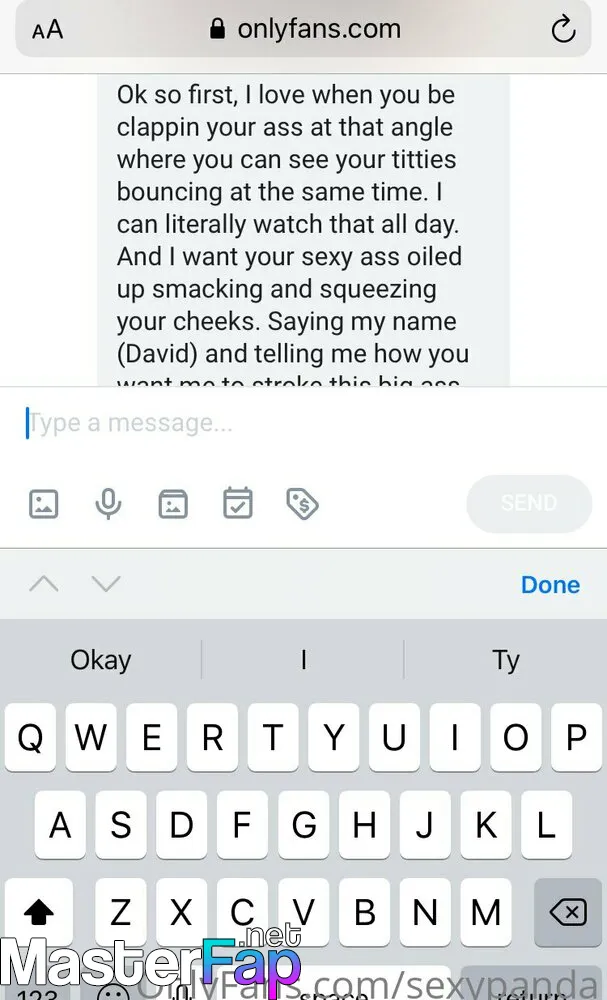The image size is (607, 1000).
Task: Jump to the previous field with up chevron
Action: pos(44,584)
